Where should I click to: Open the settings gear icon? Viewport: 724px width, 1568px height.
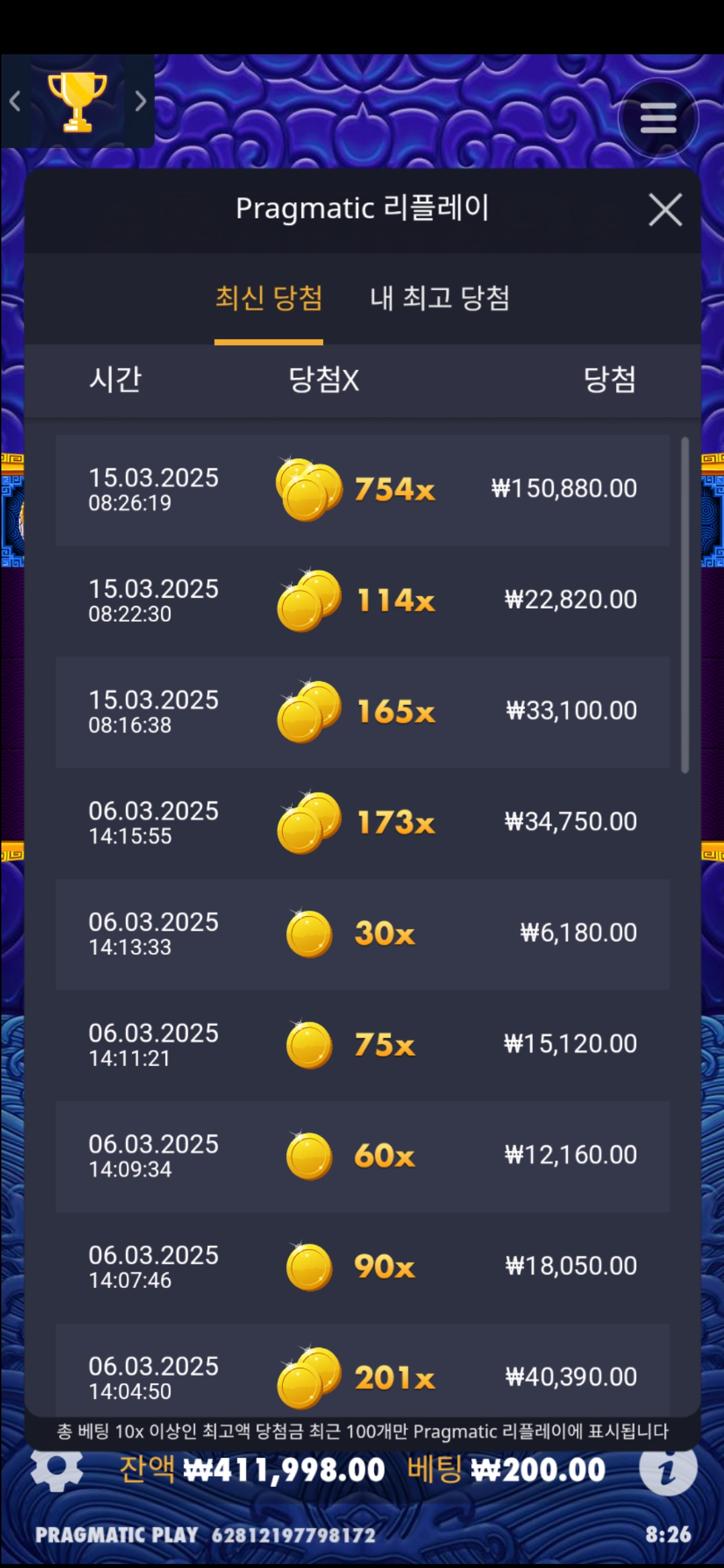coord(57,1469)
